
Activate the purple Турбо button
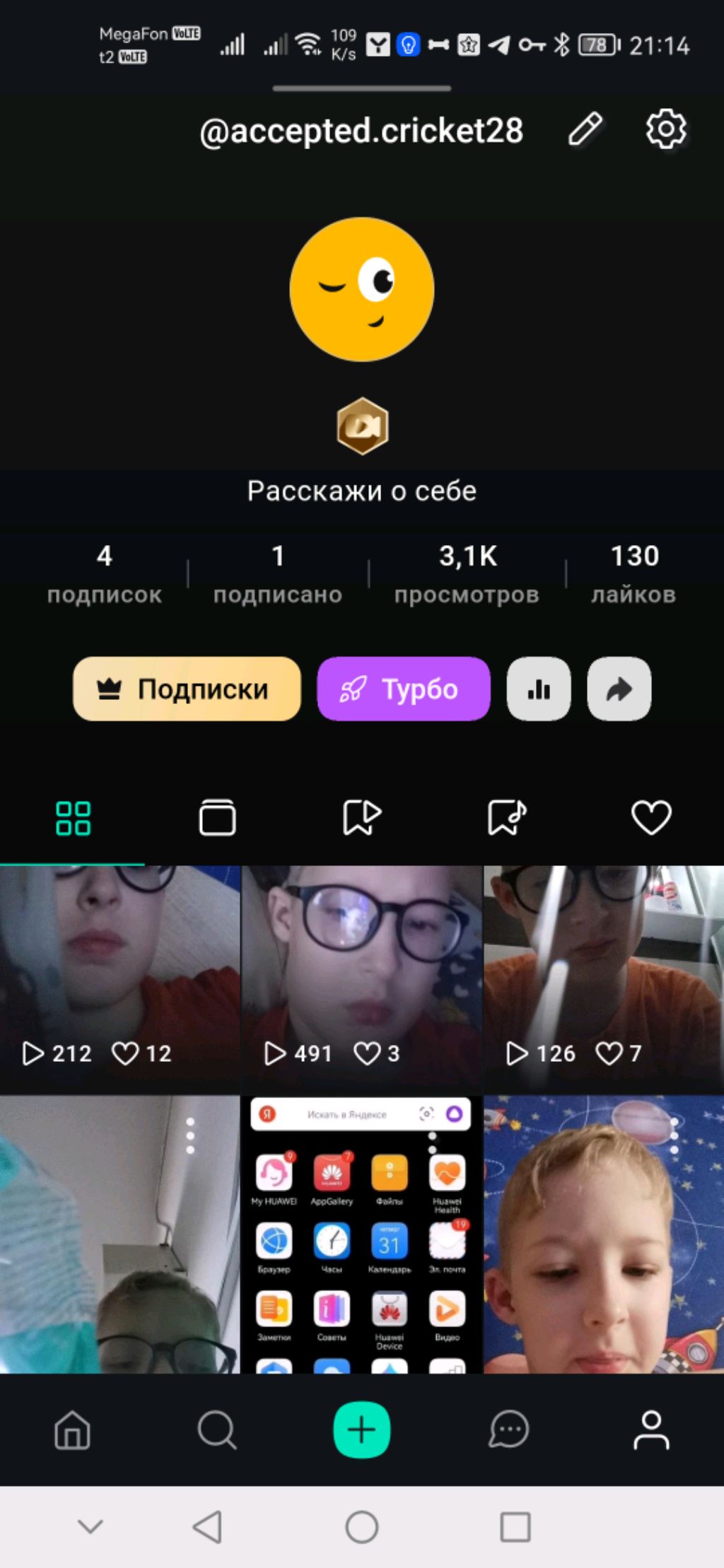[x=403, y=689]
